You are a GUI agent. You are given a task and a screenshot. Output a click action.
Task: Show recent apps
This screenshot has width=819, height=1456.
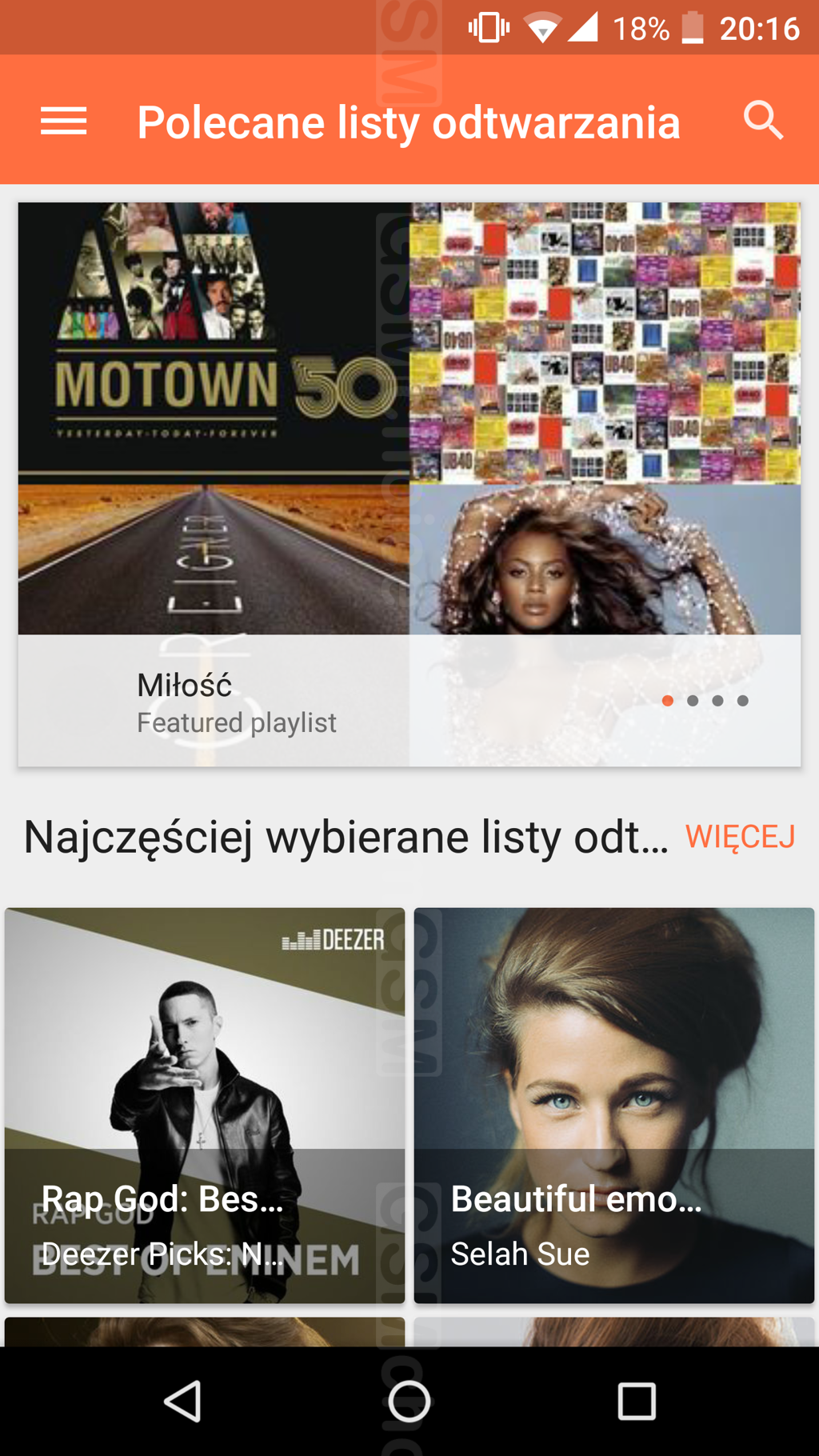[637, 1401]
